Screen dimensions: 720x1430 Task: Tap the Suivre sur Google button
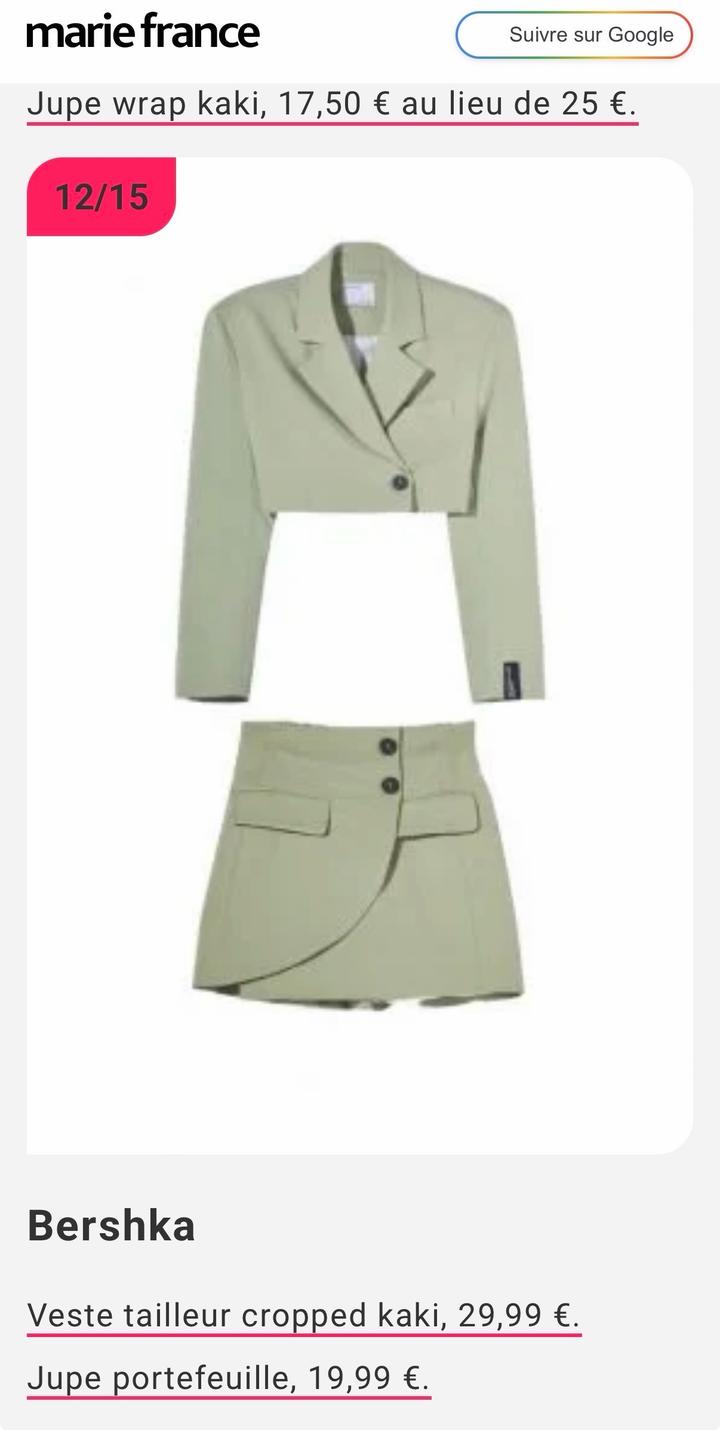(x=574, y=35)
